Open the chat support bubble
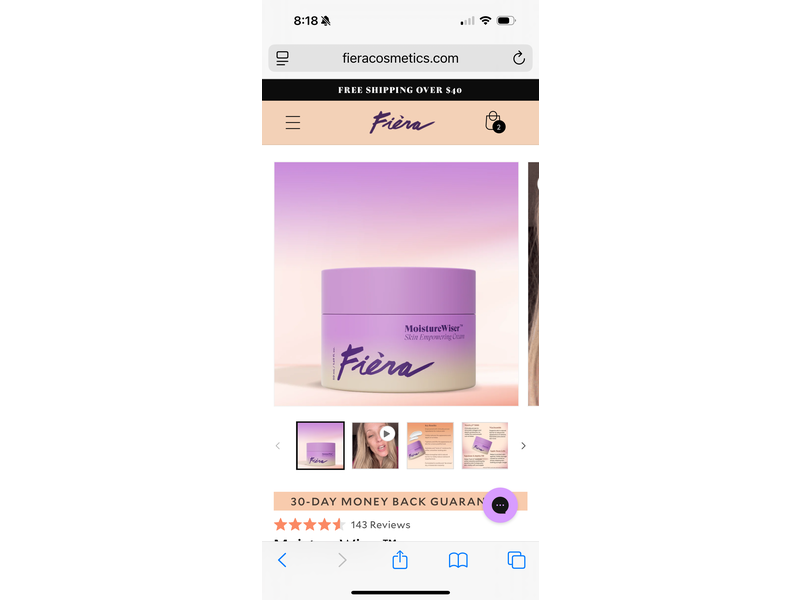The width and height of the screenshot is (800, 600). click(x=500, y=505)
